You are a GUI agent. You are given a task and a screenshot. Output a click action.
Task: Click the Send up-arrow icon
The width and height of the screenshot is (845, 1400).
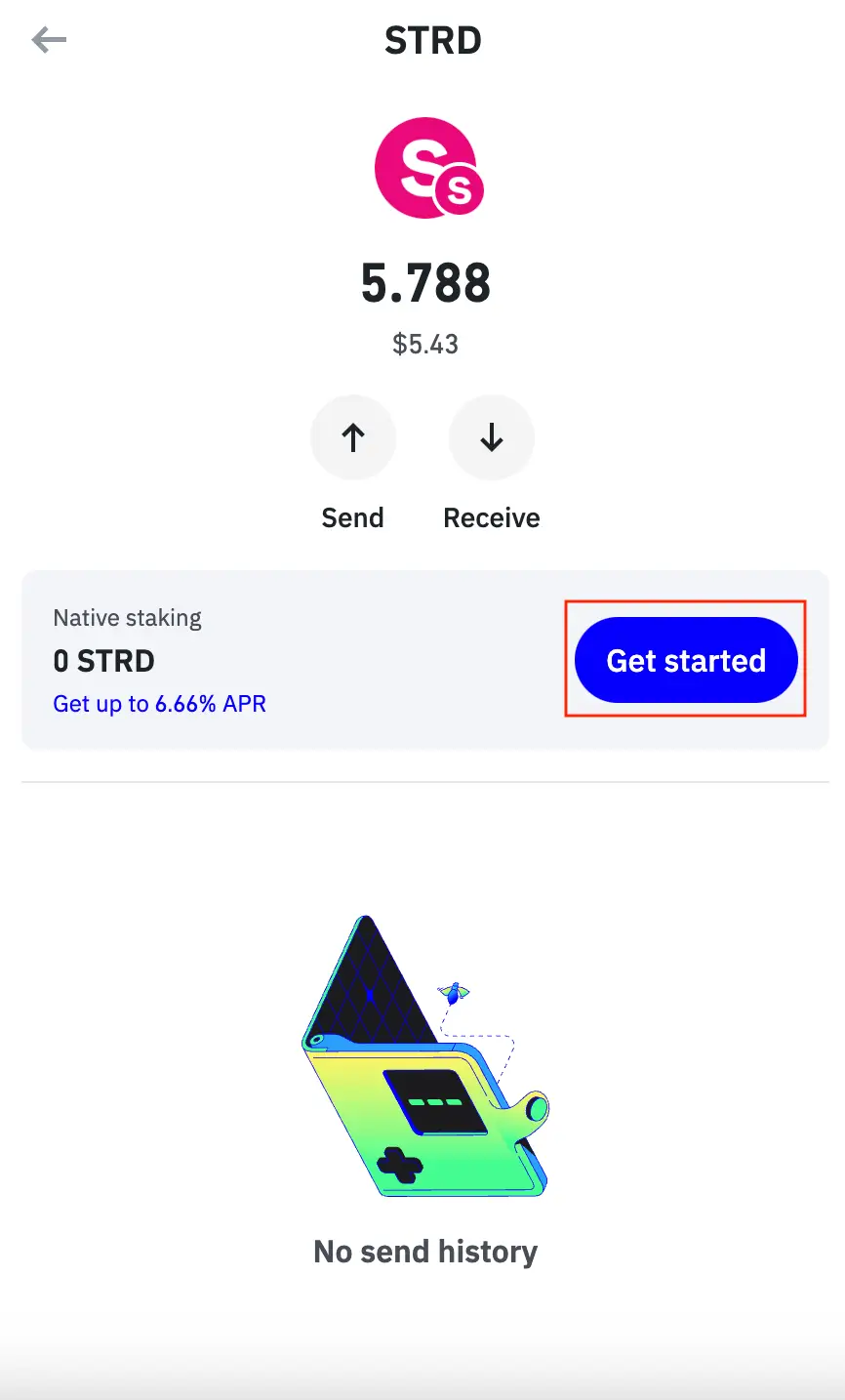point(353,437)
